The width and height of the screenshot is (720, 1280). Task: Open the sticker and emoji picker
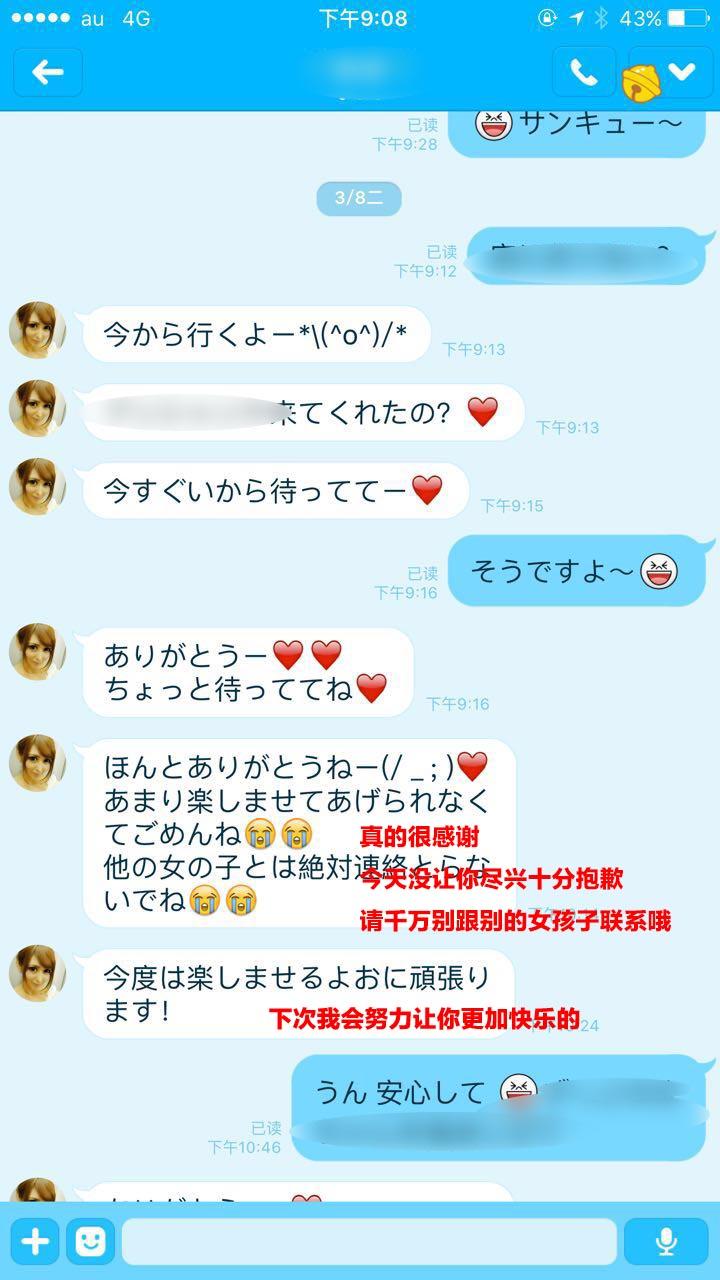90,1242
